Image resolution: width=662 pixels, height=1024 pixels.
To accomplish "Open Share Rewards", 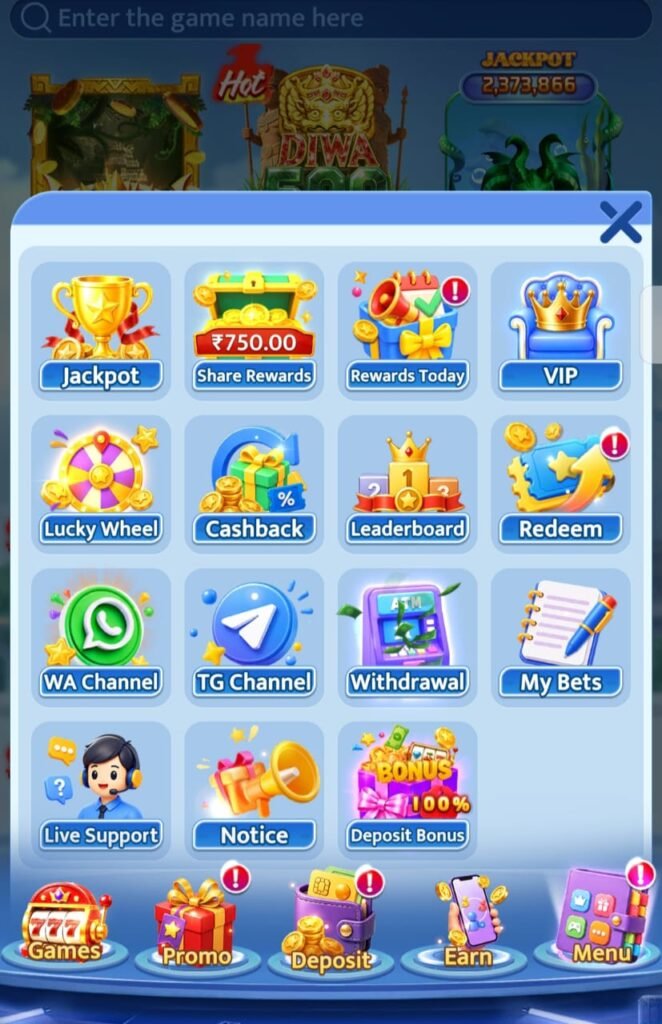I will tap(254, 330).
